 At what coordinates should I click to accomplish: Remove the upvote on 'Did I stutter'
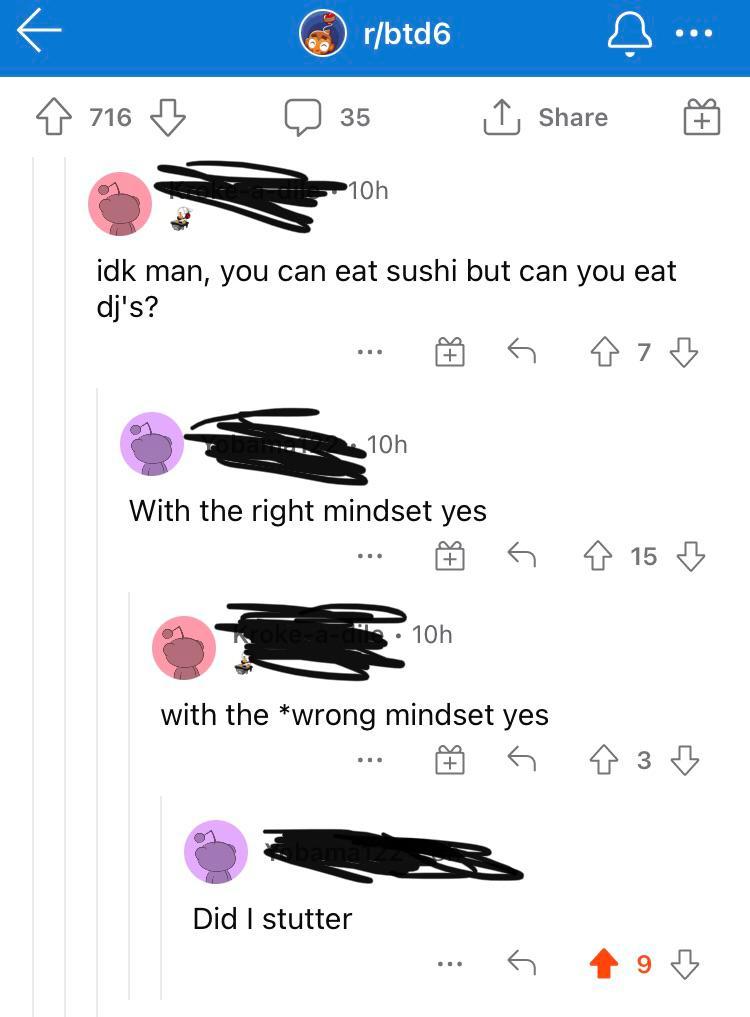click(603, 963)
